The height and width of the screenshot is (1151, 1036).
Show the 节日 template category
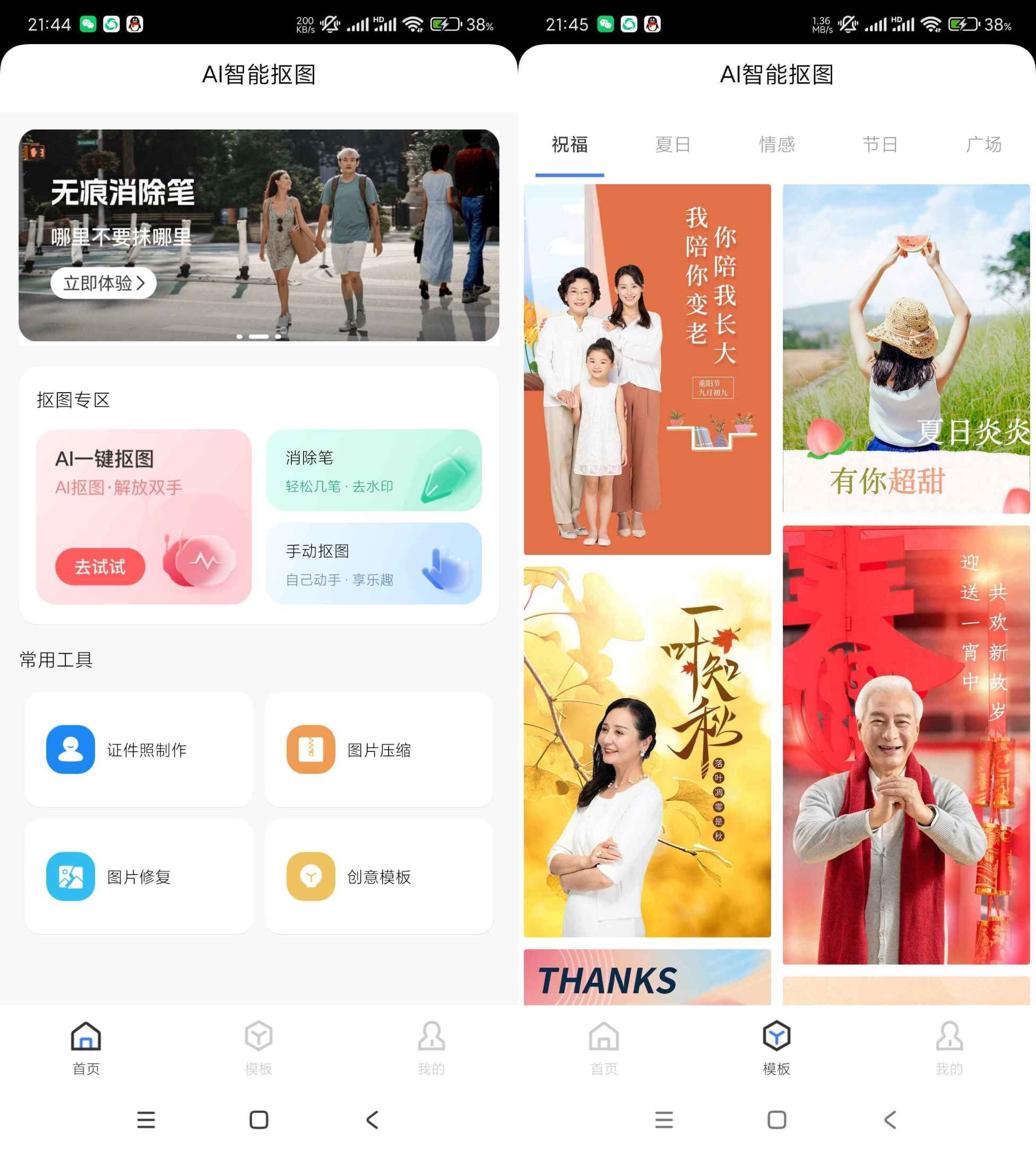(880, 144)
